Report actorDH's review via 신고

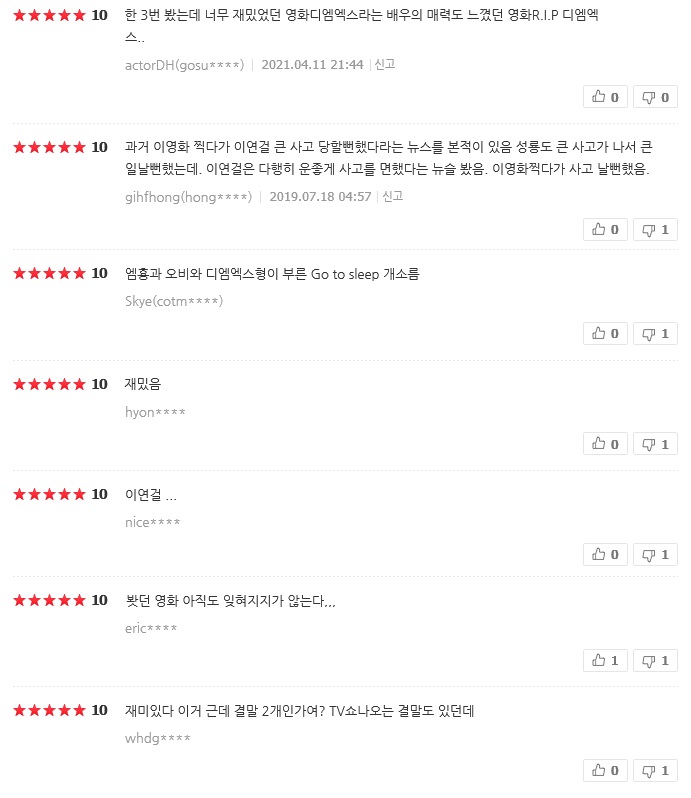pos(385,64)
